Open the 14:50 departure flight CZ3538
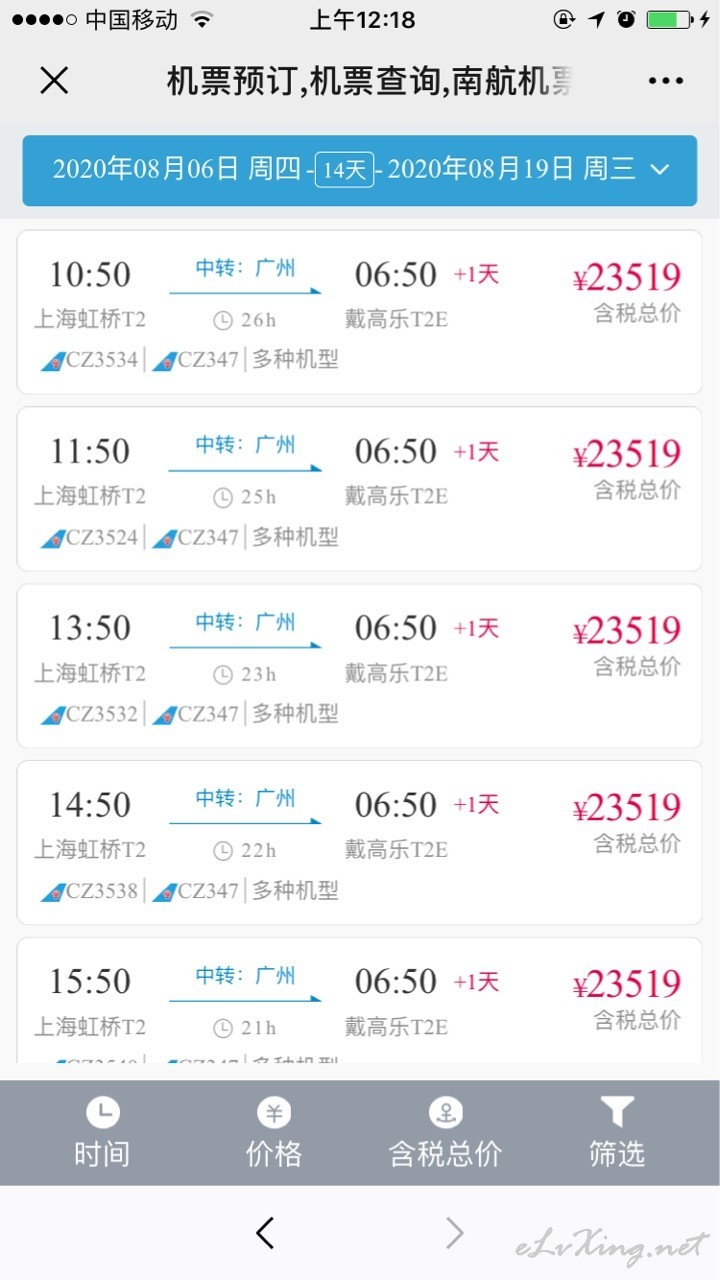The height and width of the screenshot is (1280, 720). point(360,842)
